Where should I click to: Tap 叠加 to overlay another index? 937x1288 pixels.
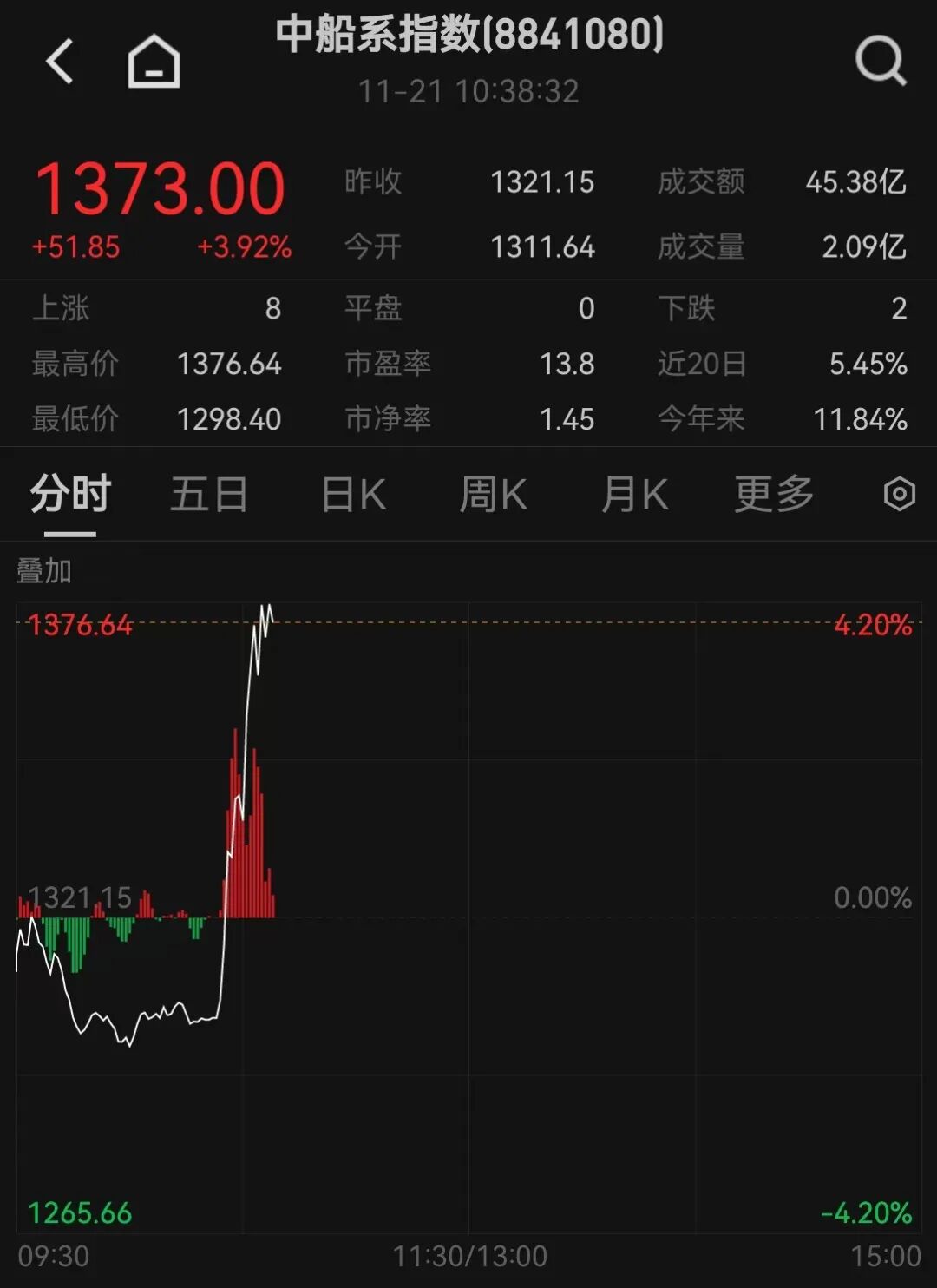click(44, 571)
